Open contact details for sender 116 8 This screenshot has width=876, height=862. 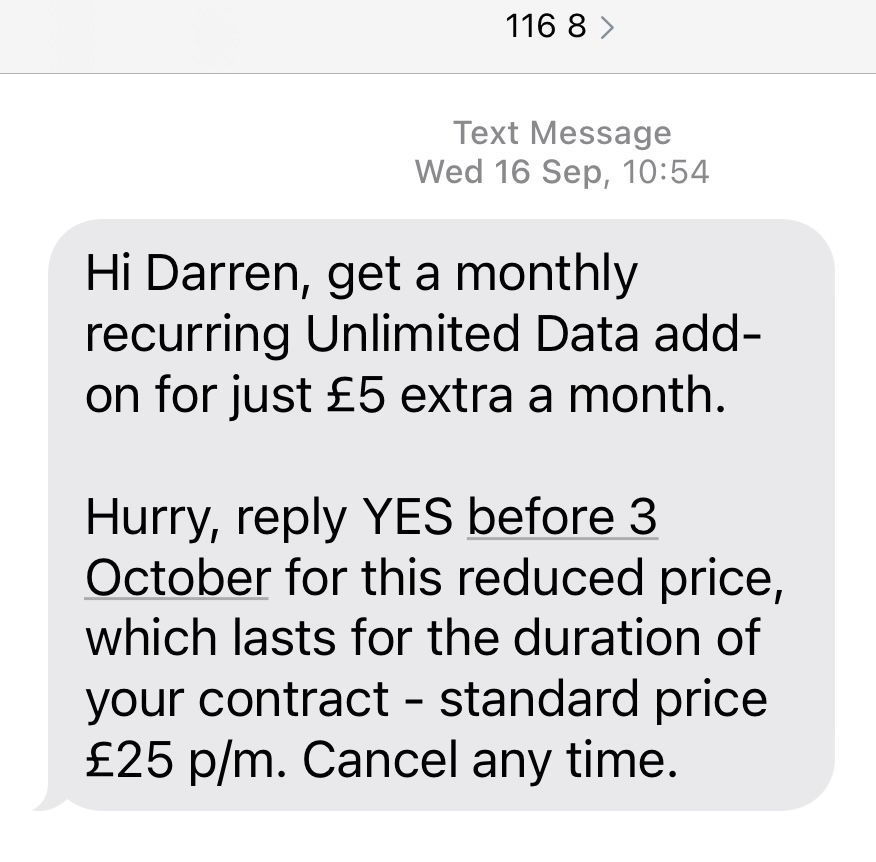[x=559, y=27]
